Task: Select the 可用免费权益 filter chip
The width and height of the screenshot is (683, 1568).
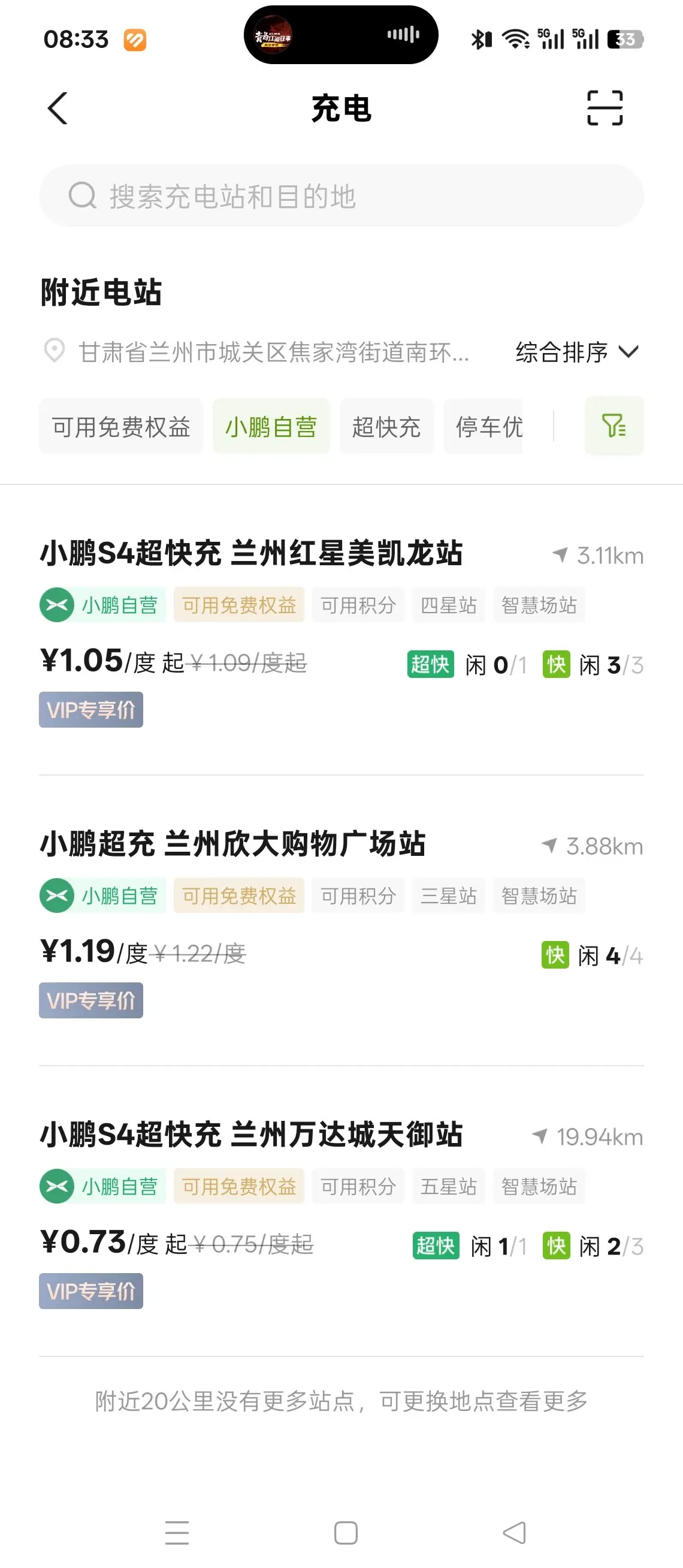Action: click(121, 427)
